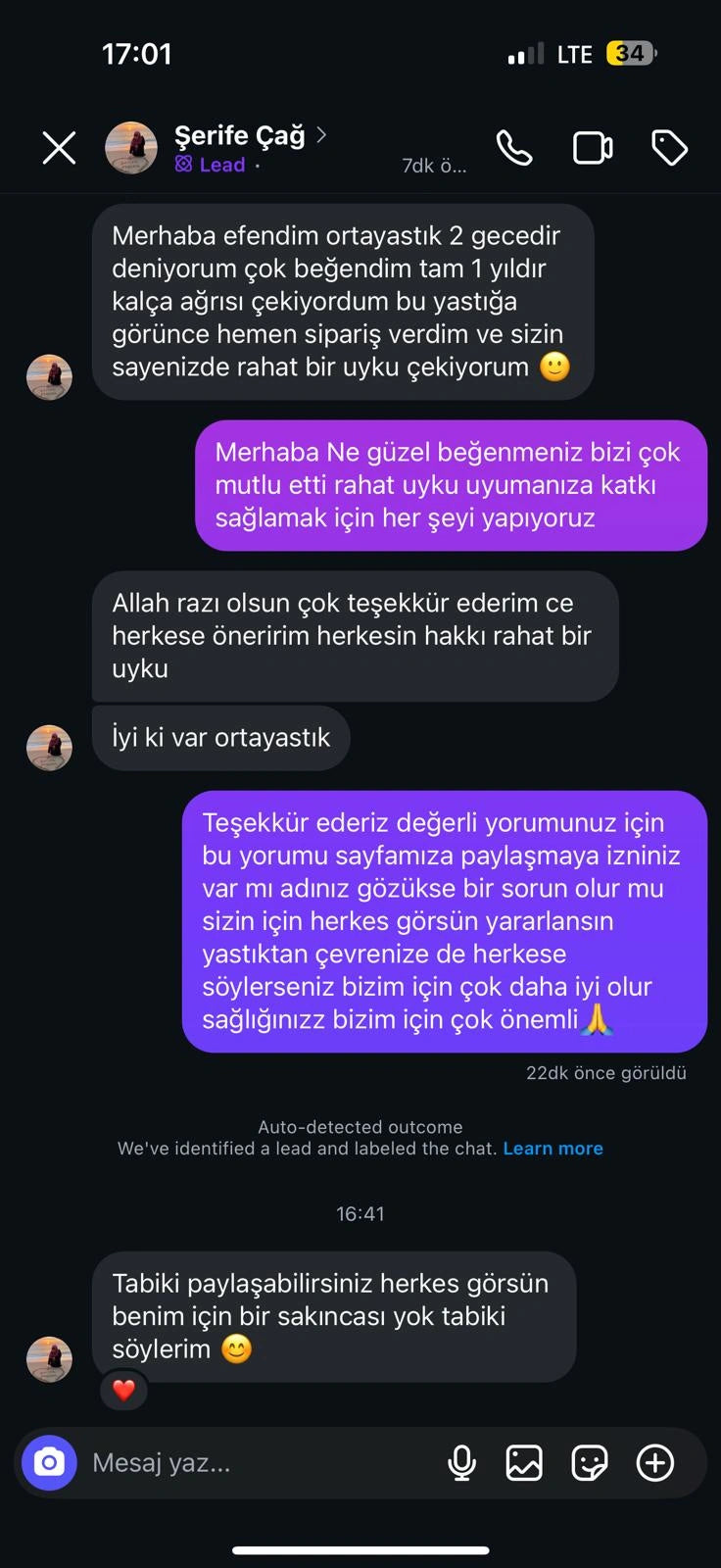Open the camera from message bar

pos(49,1462)
